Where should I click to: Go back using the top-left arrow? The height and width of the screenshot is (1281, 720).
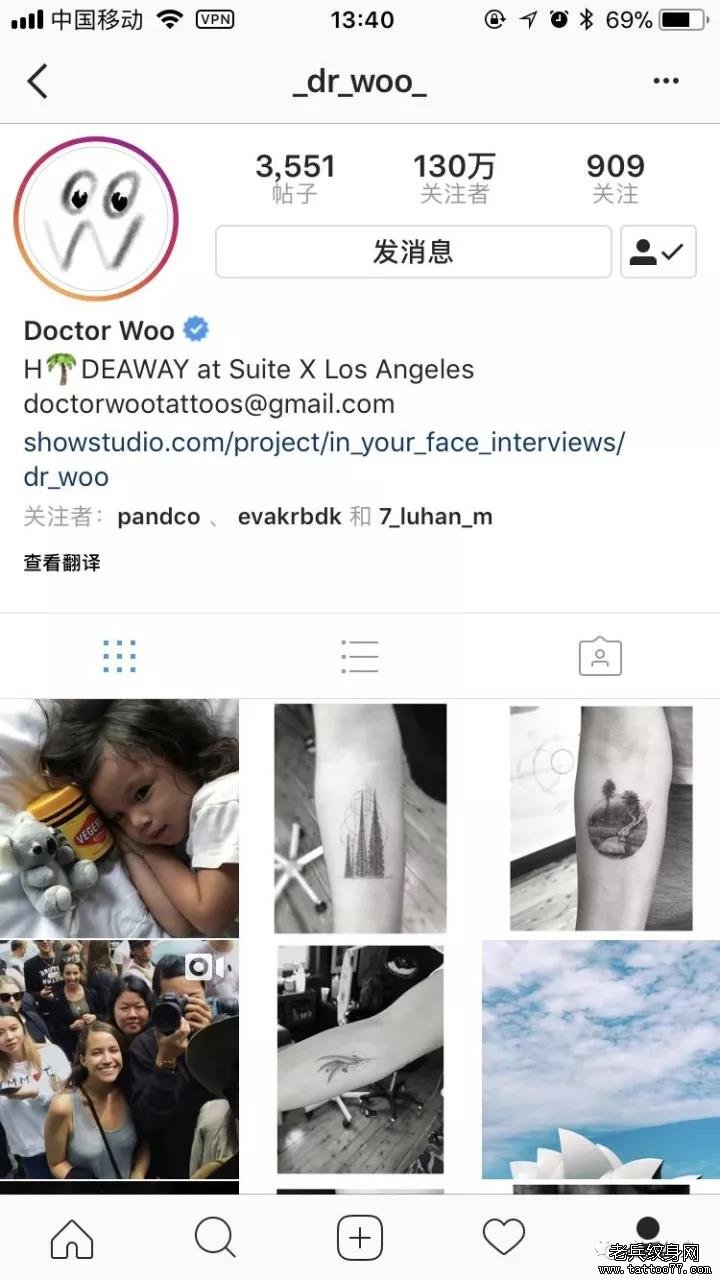pos(37,81)
